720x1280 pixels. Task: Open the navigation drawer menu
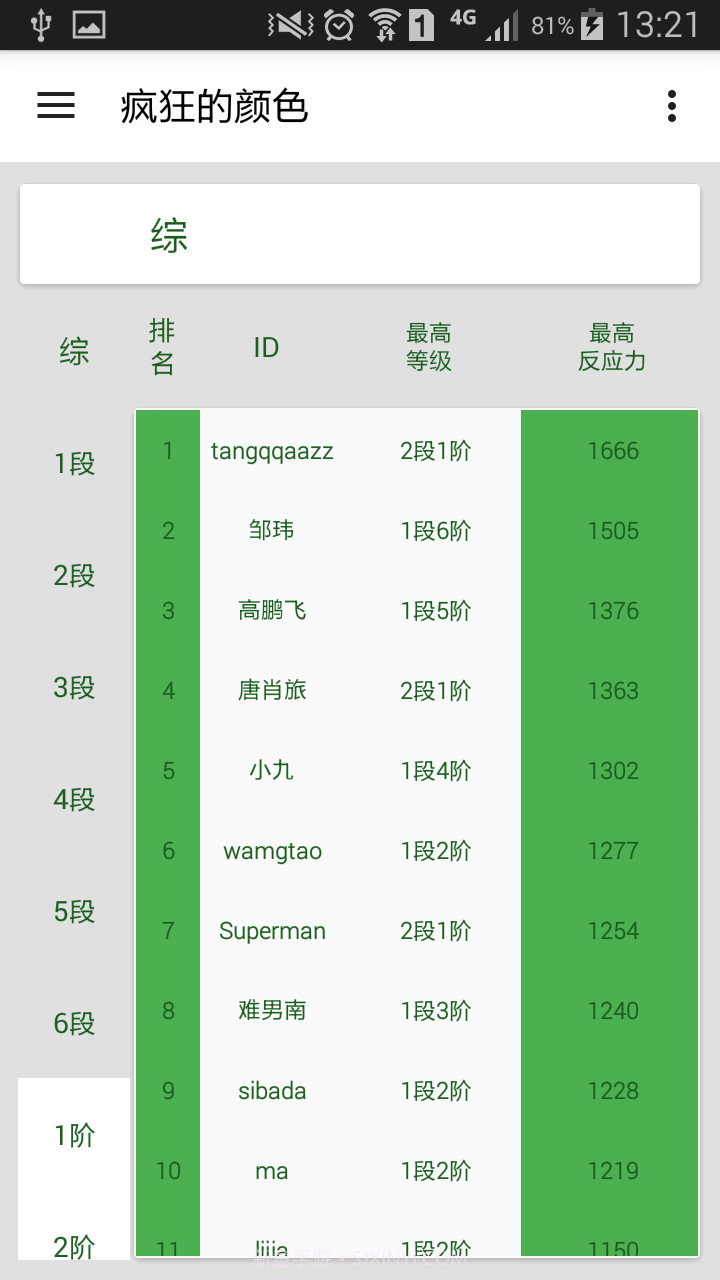tap(56, 105)
